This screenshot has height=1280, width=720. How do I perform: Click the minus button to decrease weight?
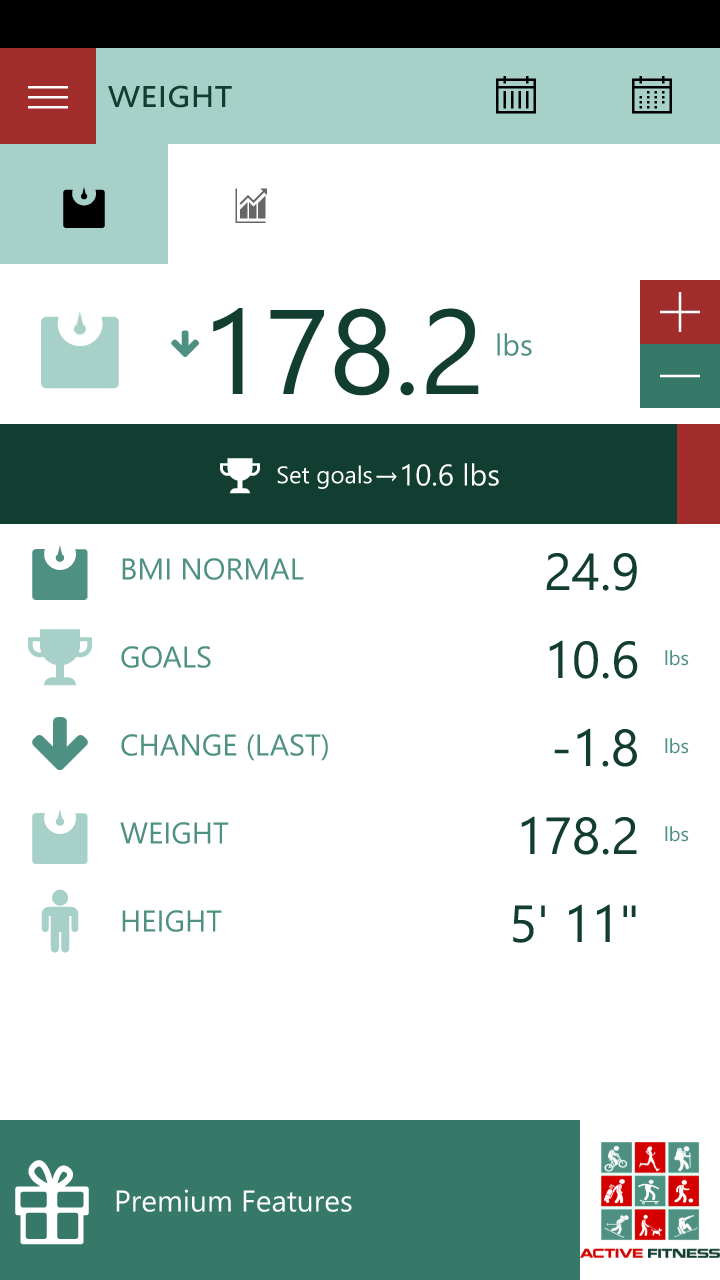tap(680, 375)
